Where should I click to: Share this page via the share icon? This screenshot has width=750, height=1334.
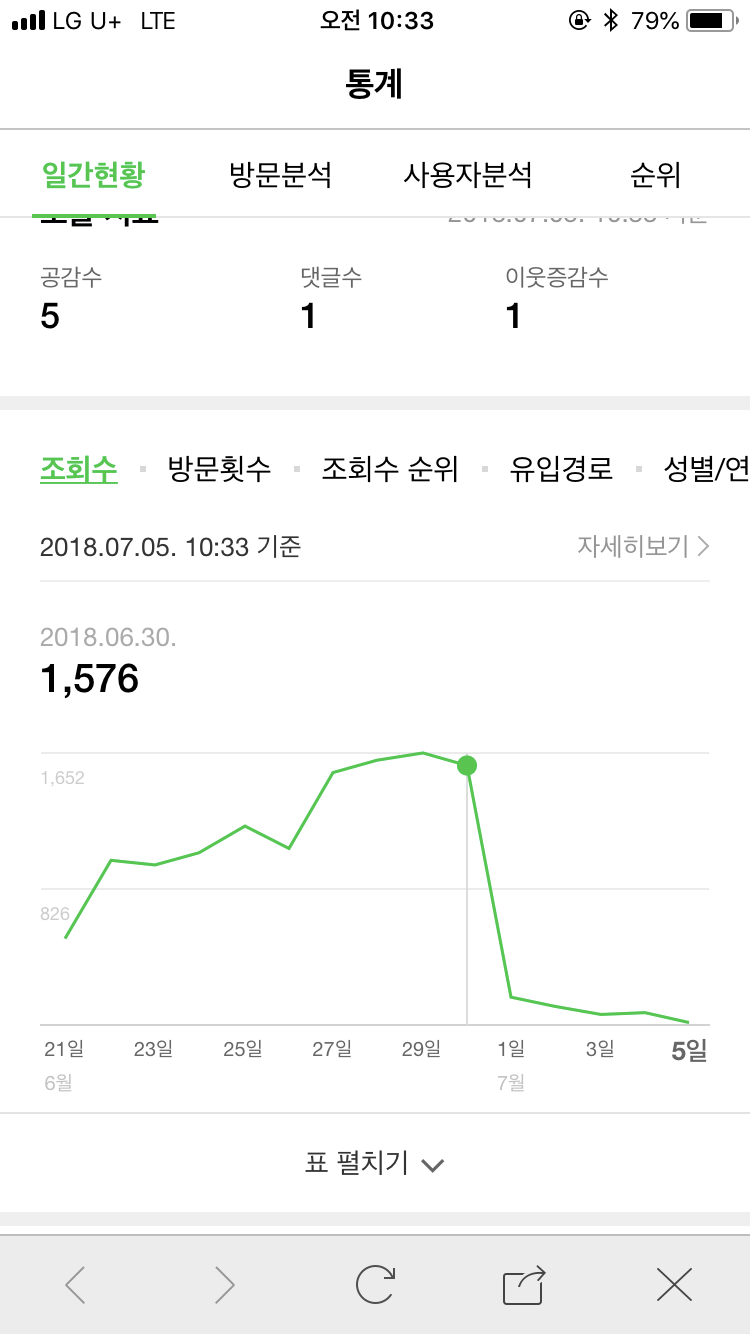pos(524,1284)
